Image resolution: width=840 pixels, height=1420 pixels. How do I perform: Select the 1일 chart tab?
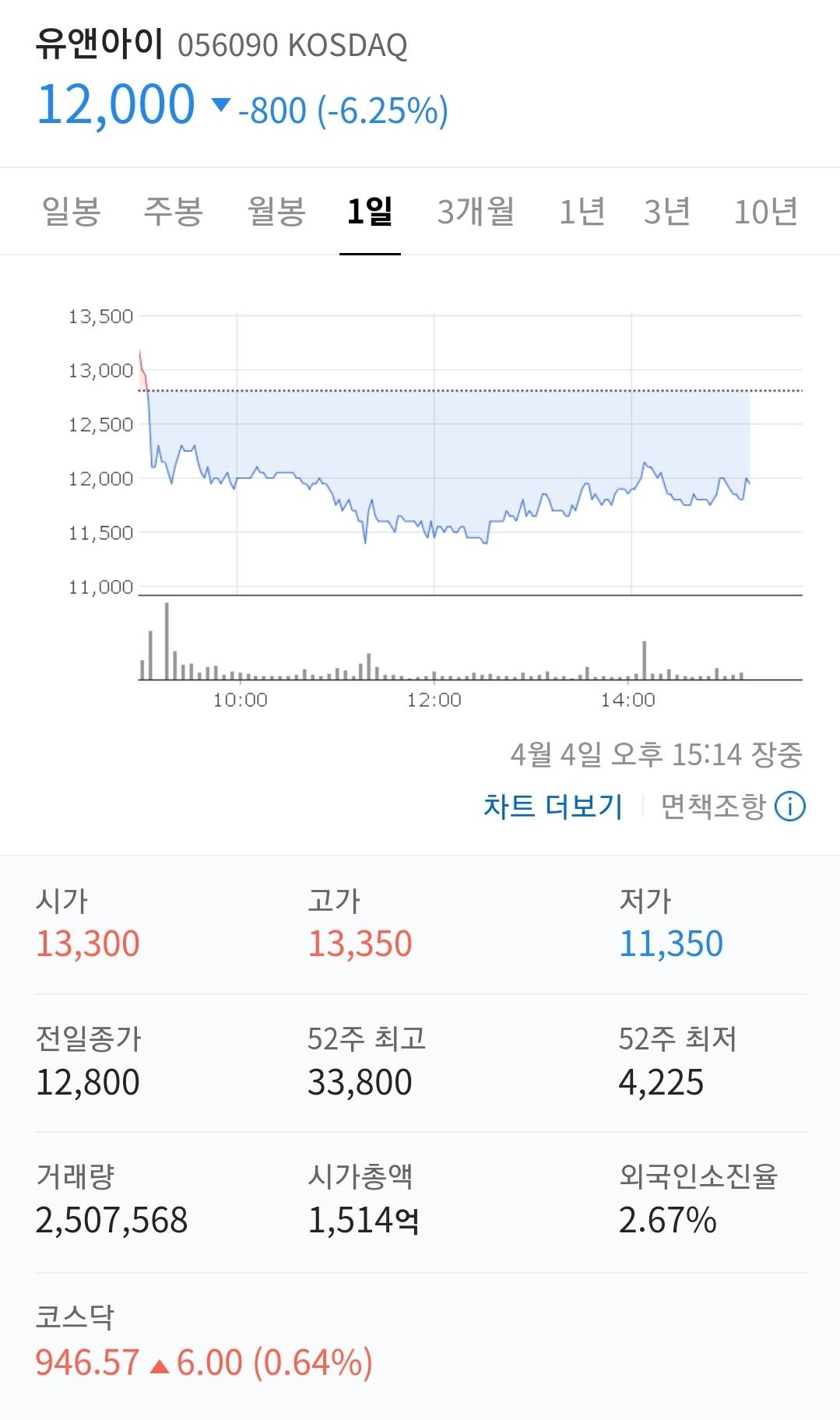pyautogui.click(x=370, y=211)
